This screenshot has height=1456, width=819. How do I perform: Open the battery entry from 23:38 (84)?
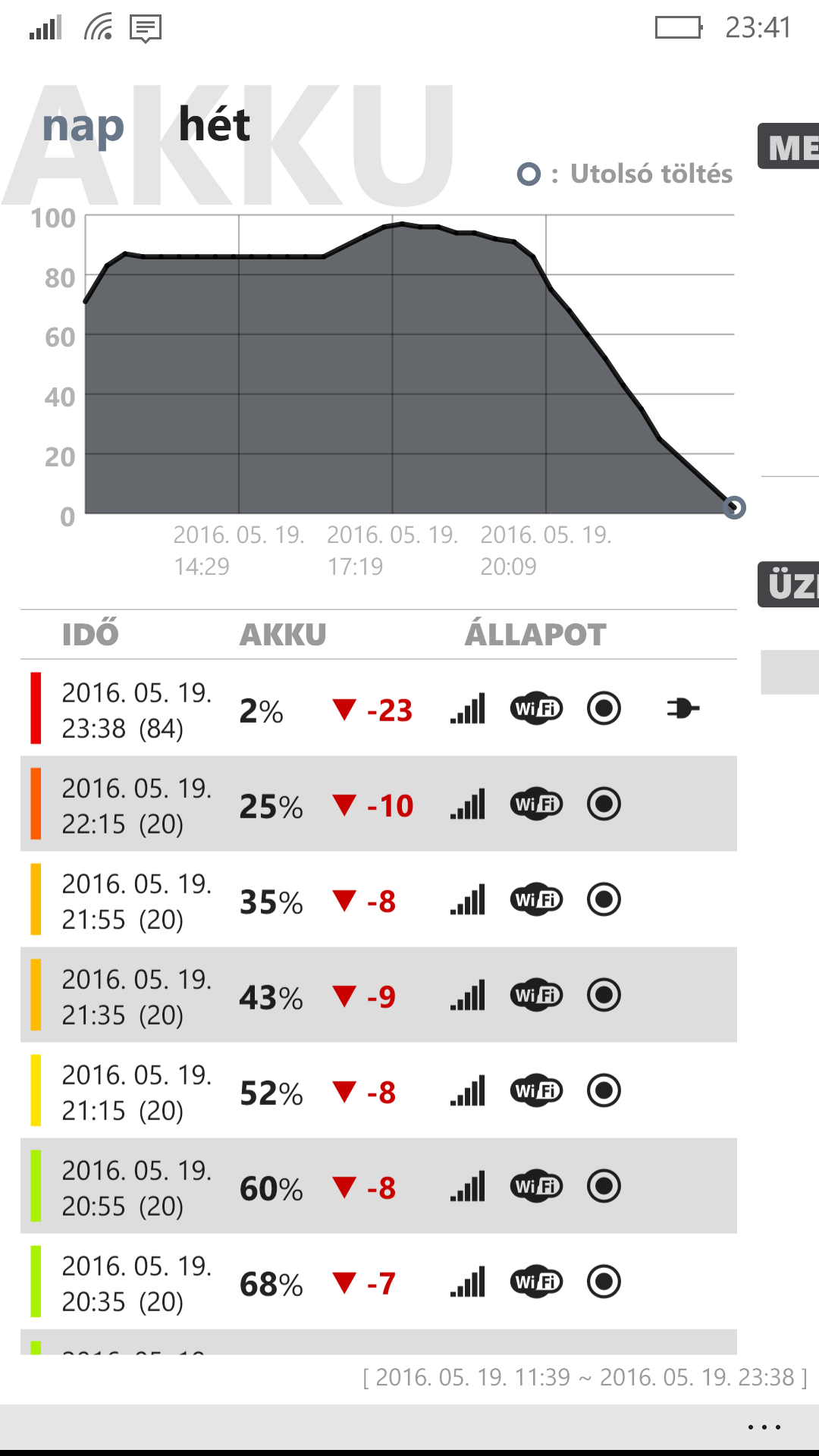point(378,708)
